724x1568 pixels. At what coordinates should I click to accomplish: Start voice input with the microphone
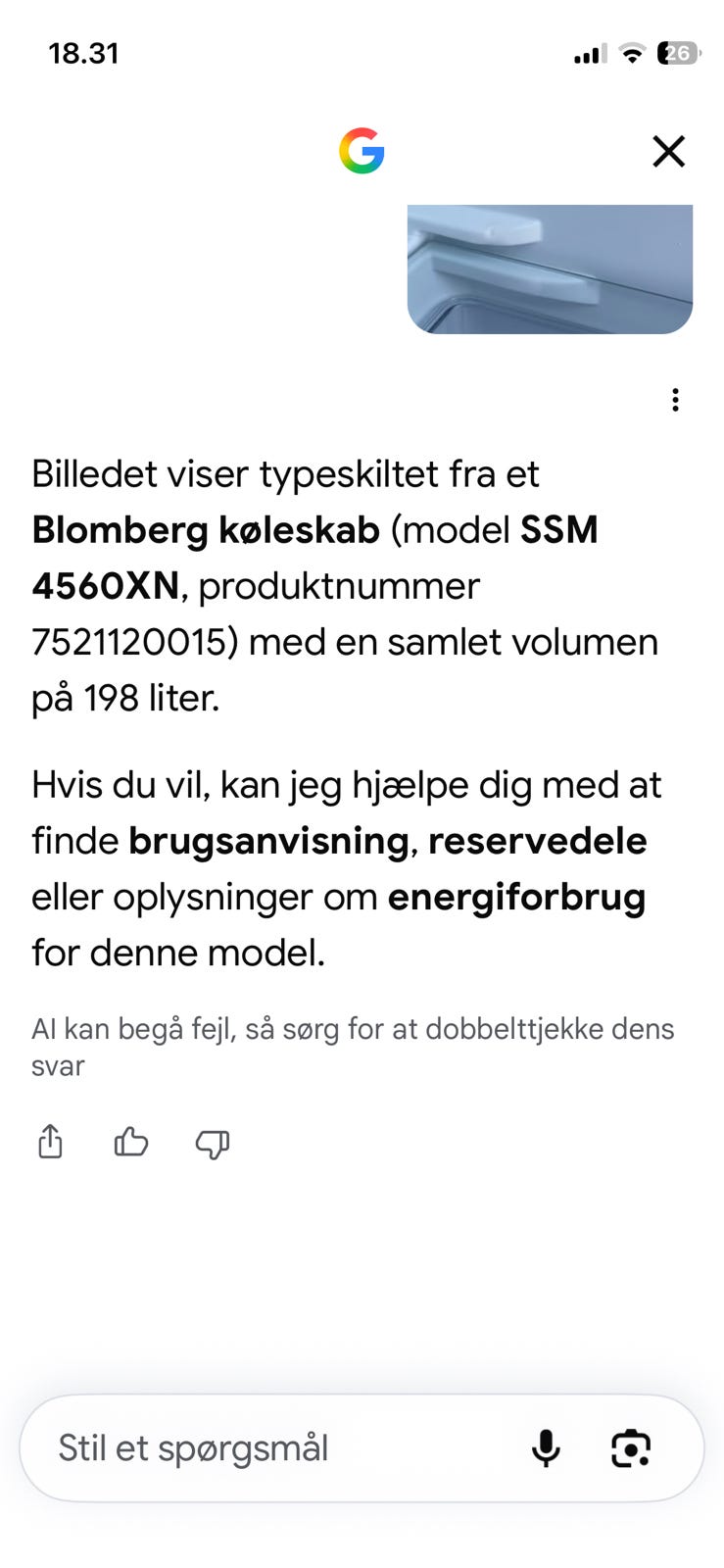[x=546, y=1448]
